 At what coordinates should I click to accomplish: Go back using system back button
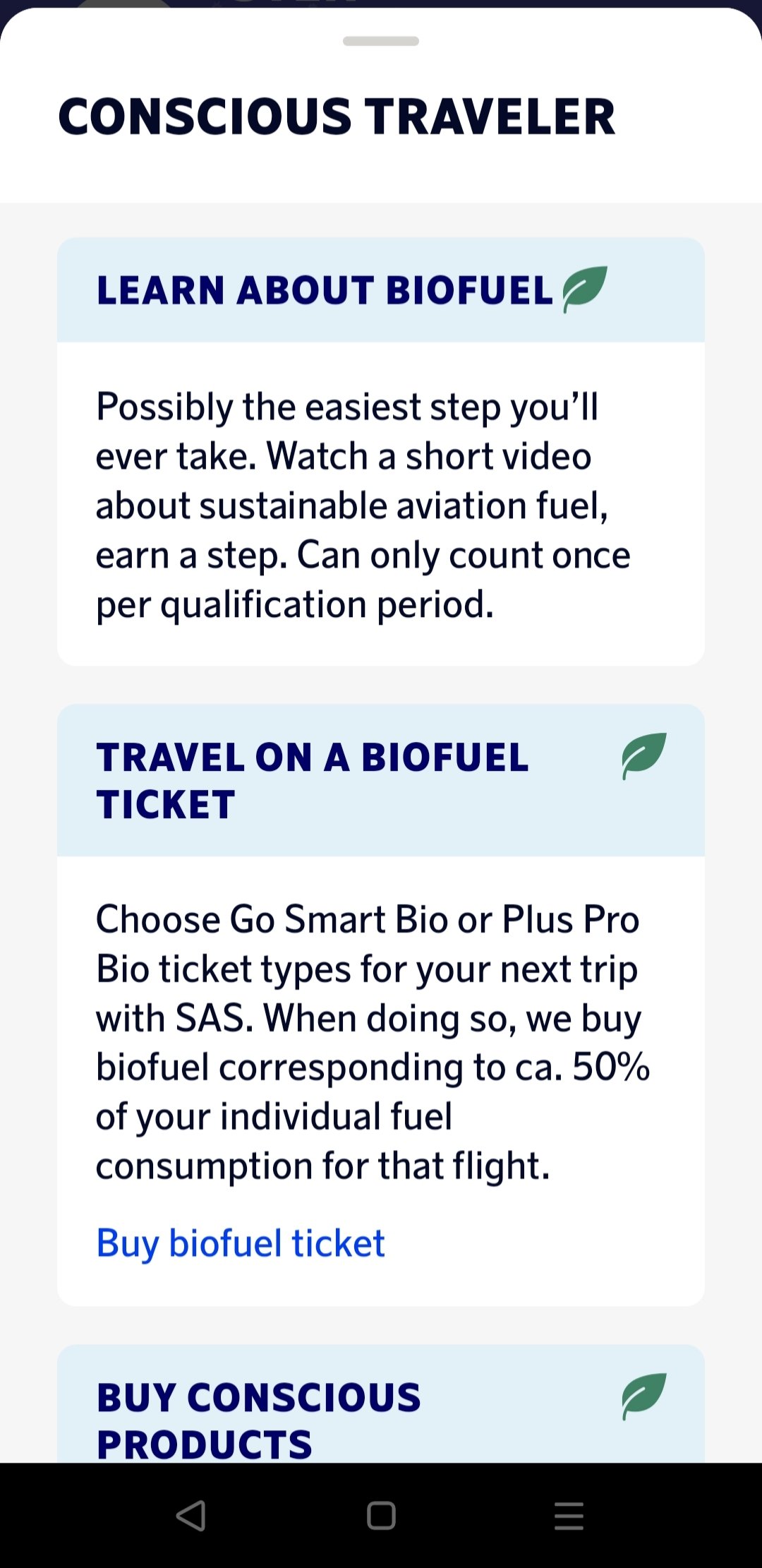(190, 1515)
